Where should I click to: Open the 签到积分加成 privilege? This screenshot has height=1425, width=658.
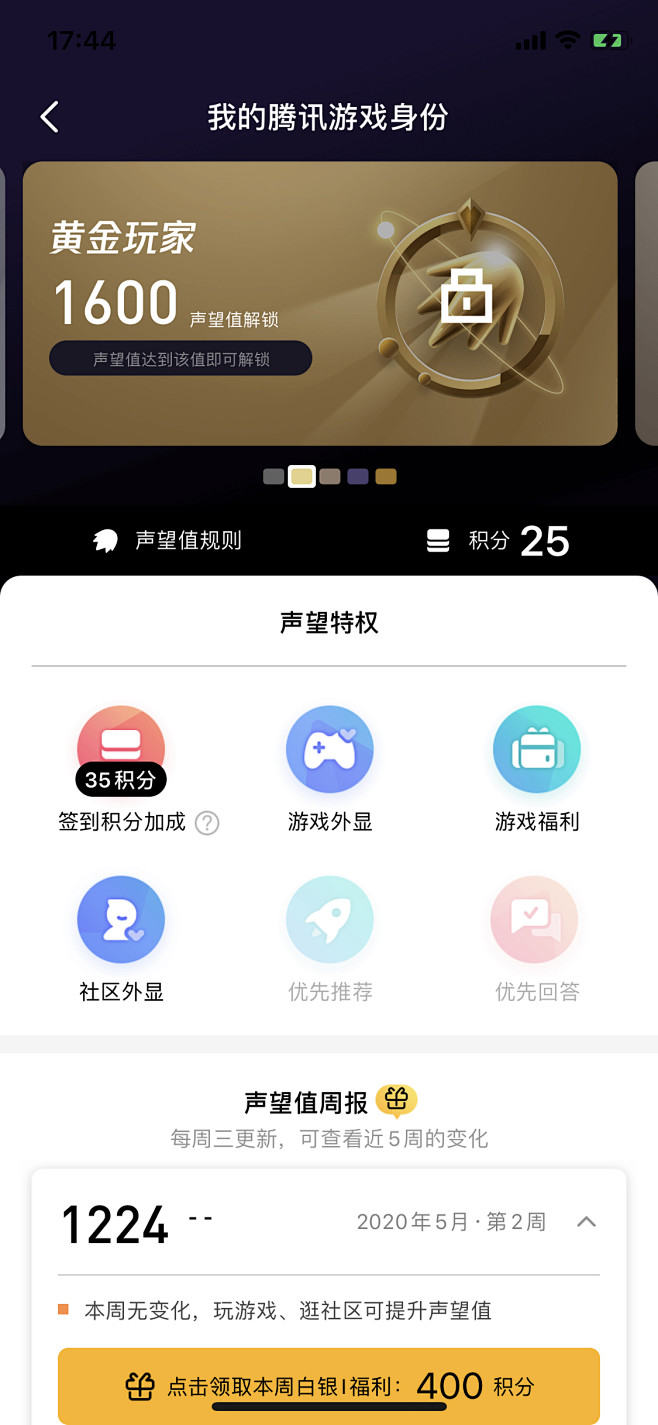point(121,750)
